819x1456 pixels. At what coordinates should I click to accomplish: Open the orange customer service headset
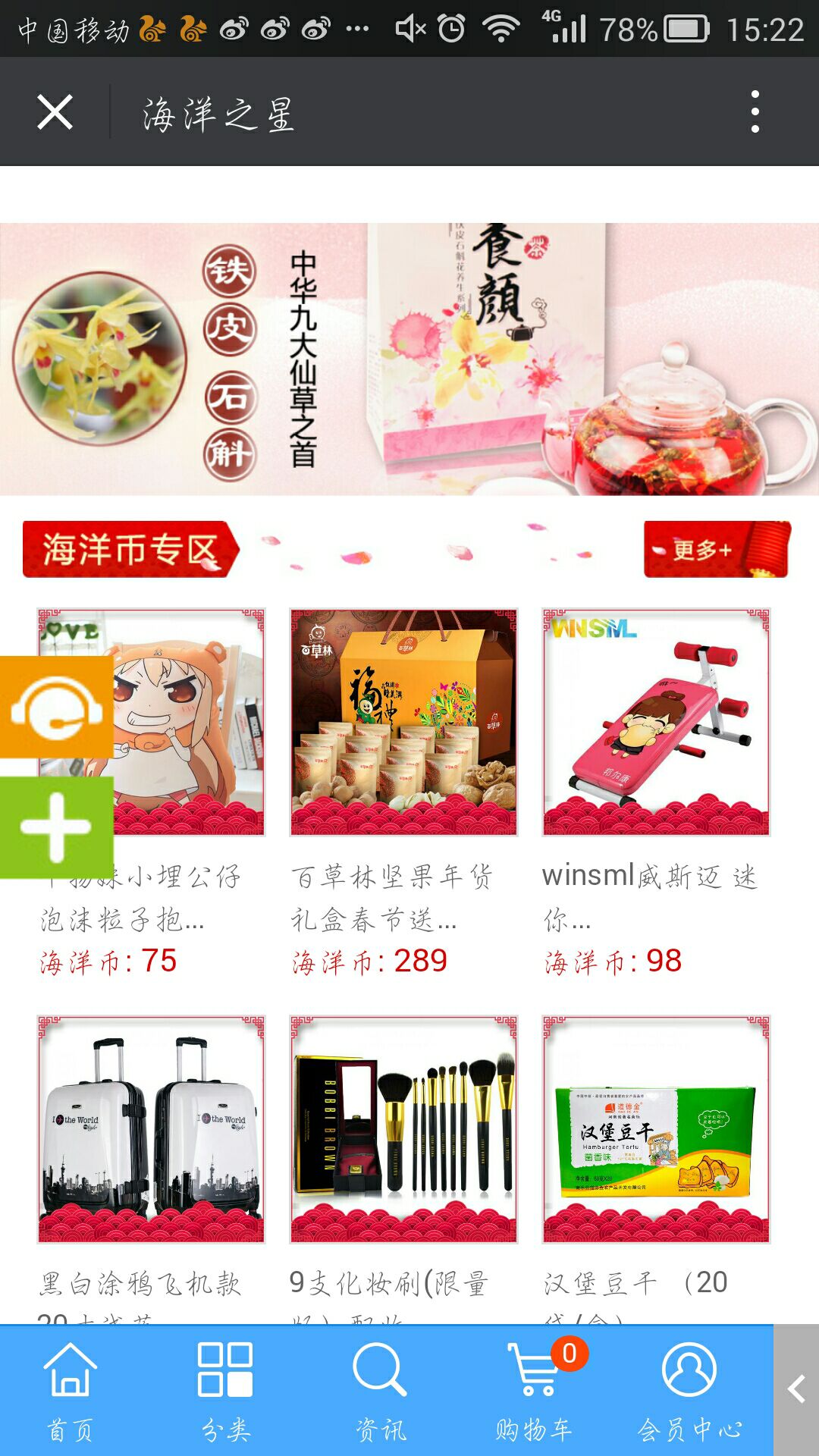[56, 707]
